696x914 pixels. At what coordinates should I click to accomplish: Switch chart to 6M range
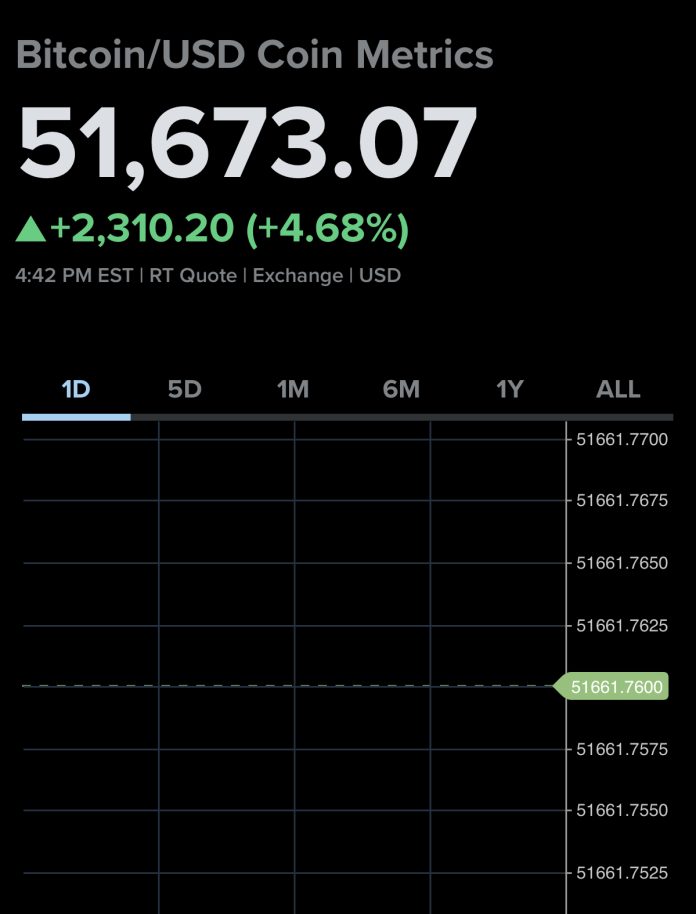[x=401, y=389]
